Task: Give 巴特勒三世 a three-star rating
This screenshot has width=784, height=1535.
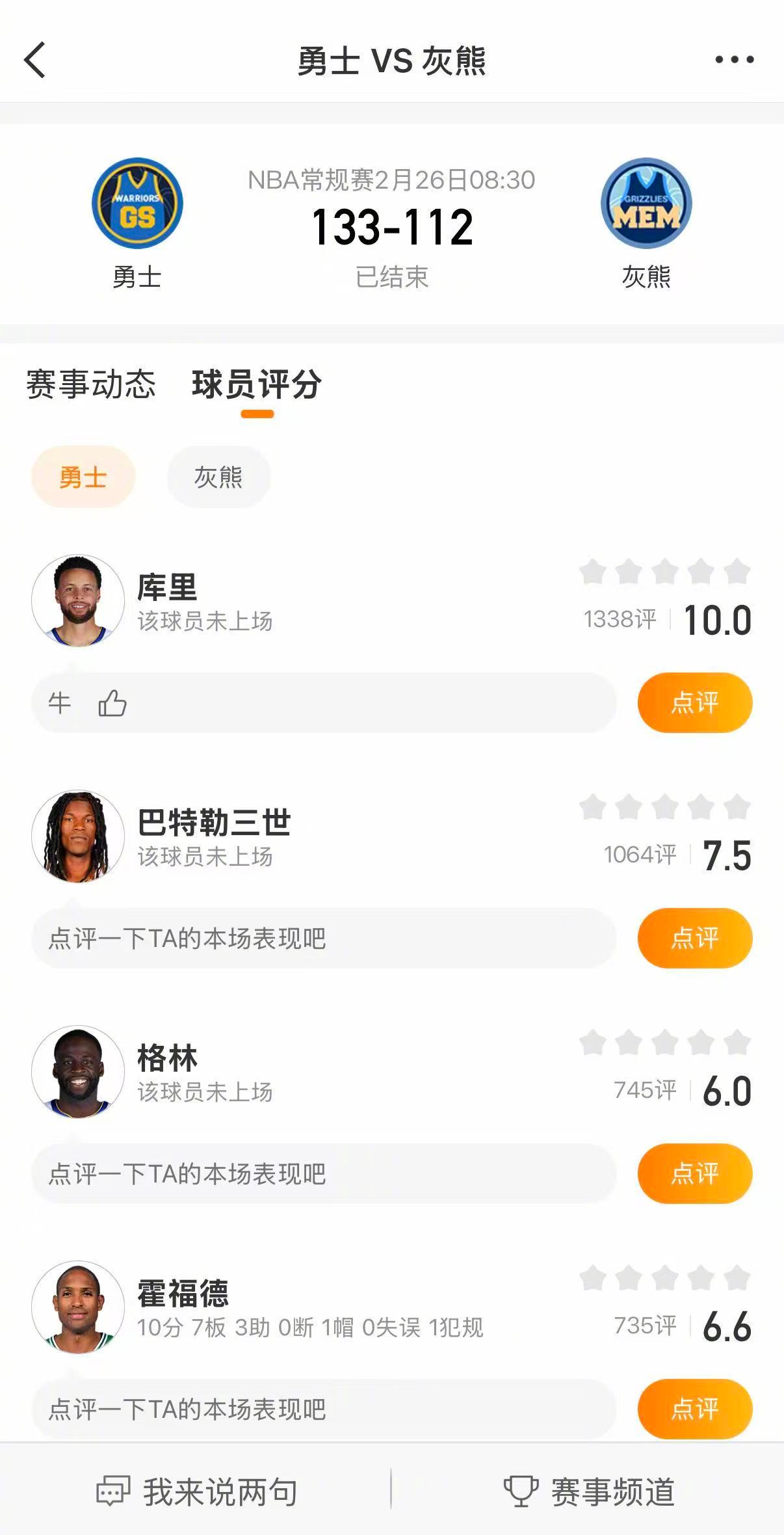Action: coord(664,807)
